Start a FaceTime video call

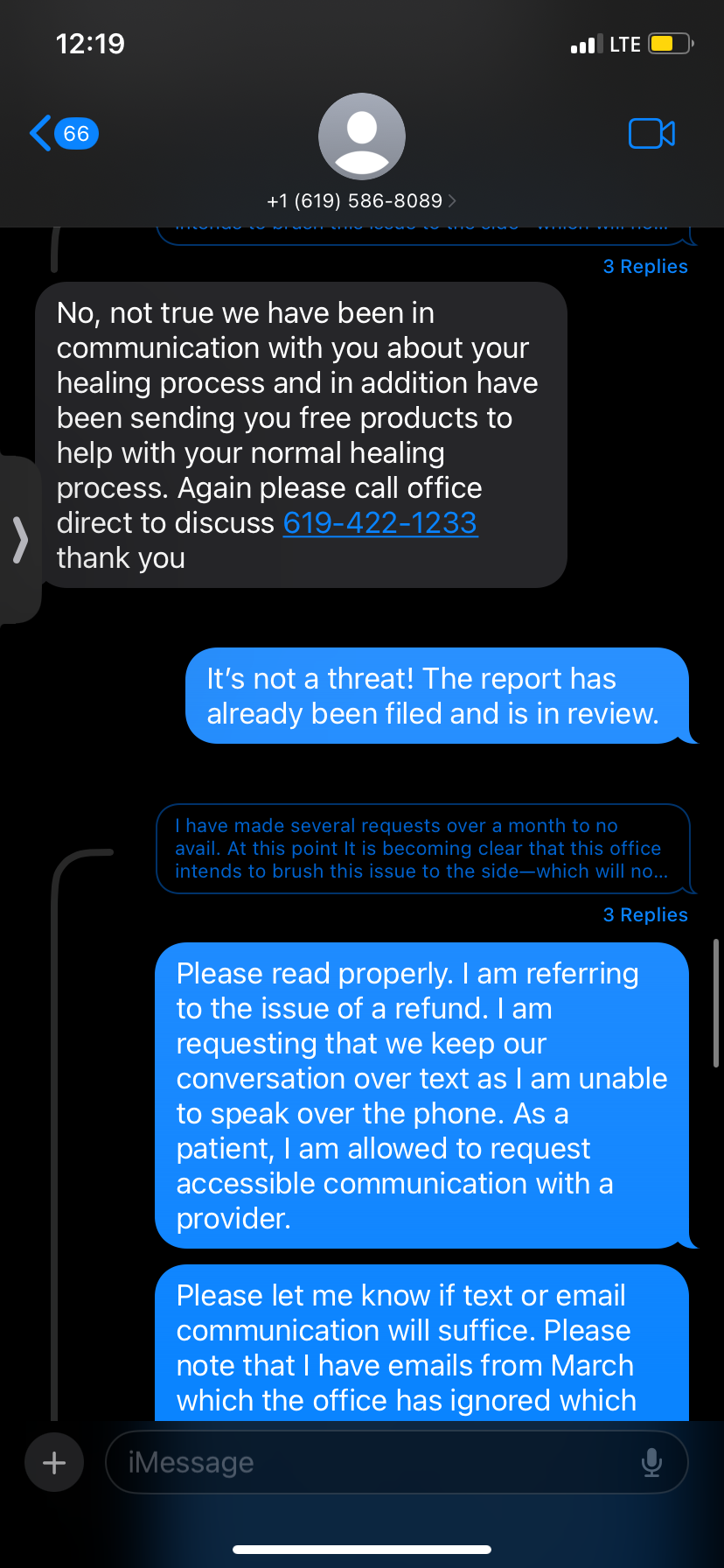(x=651, y=134)
